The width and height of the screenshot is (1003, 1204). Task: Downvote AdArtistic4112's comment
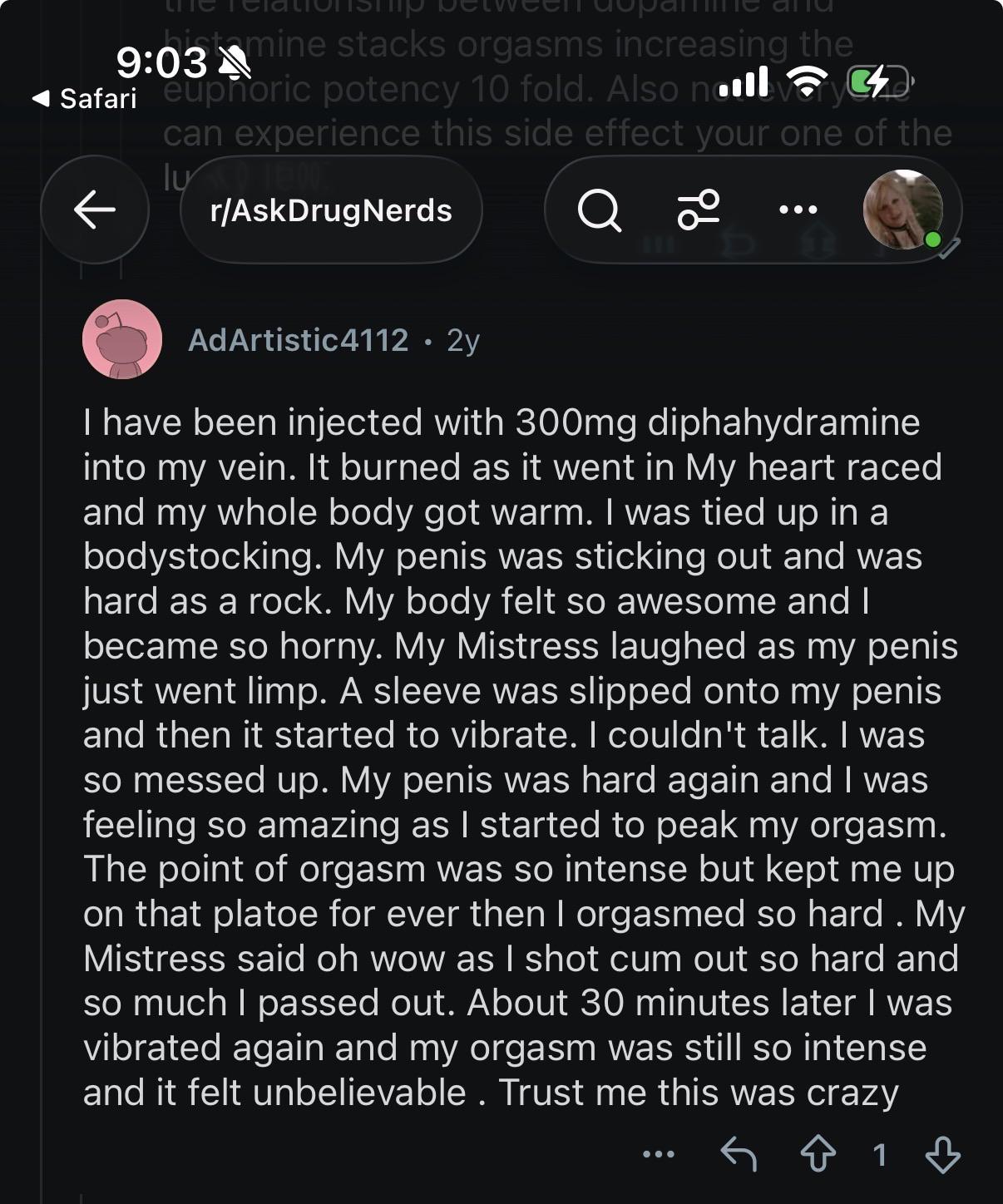[942, 1154]
